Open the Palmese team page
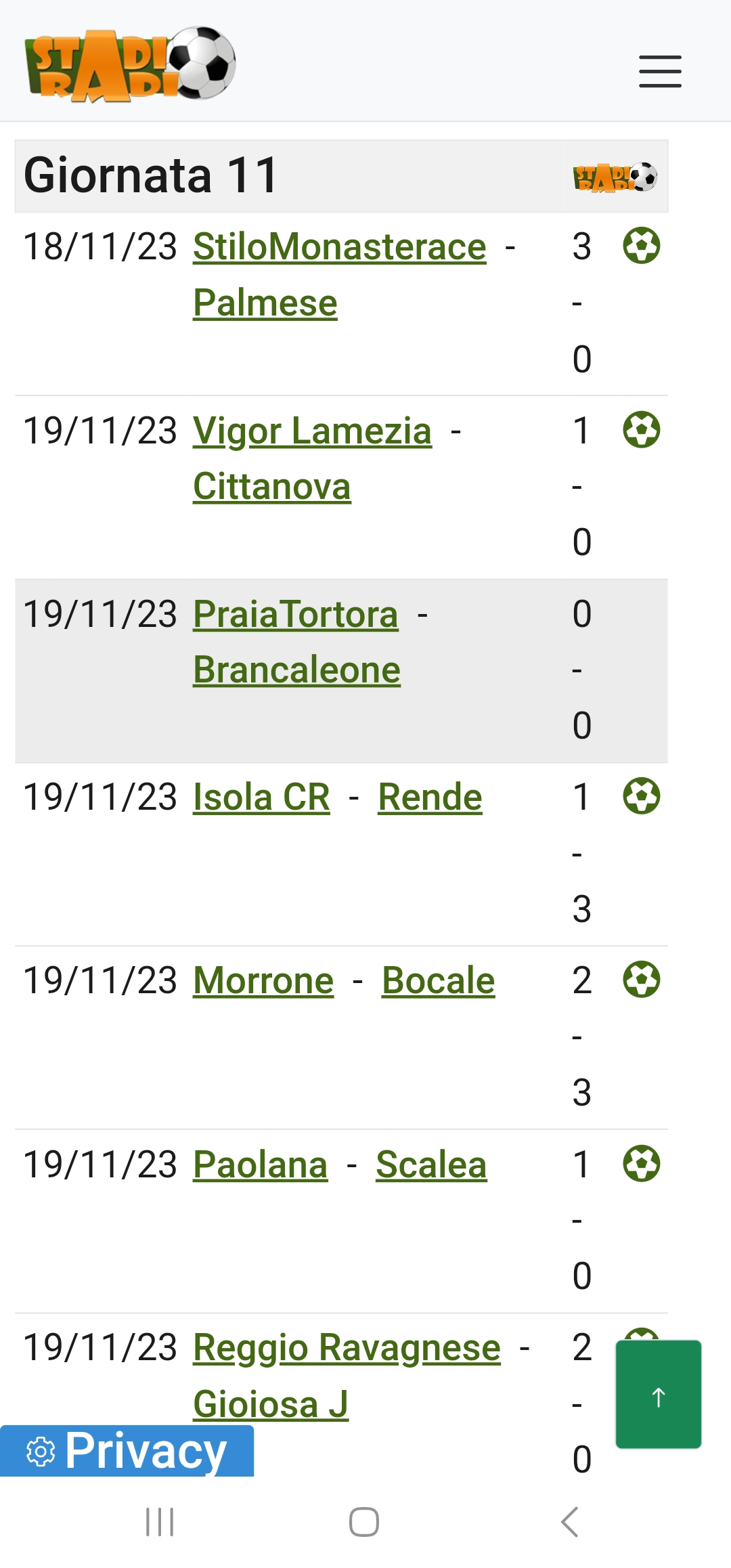This screenshot has height=1568, width=731. [x=265, y=303]
